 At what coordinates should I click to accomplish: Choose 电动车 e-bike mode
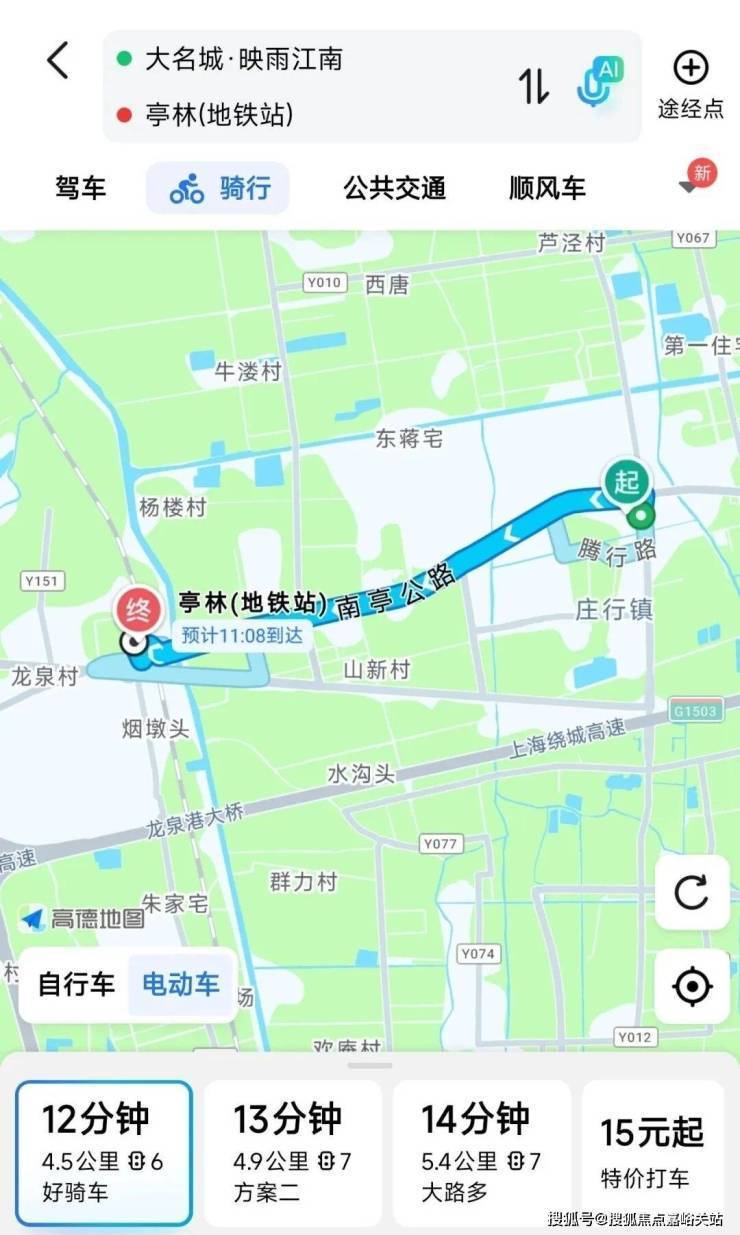(181, 984)
